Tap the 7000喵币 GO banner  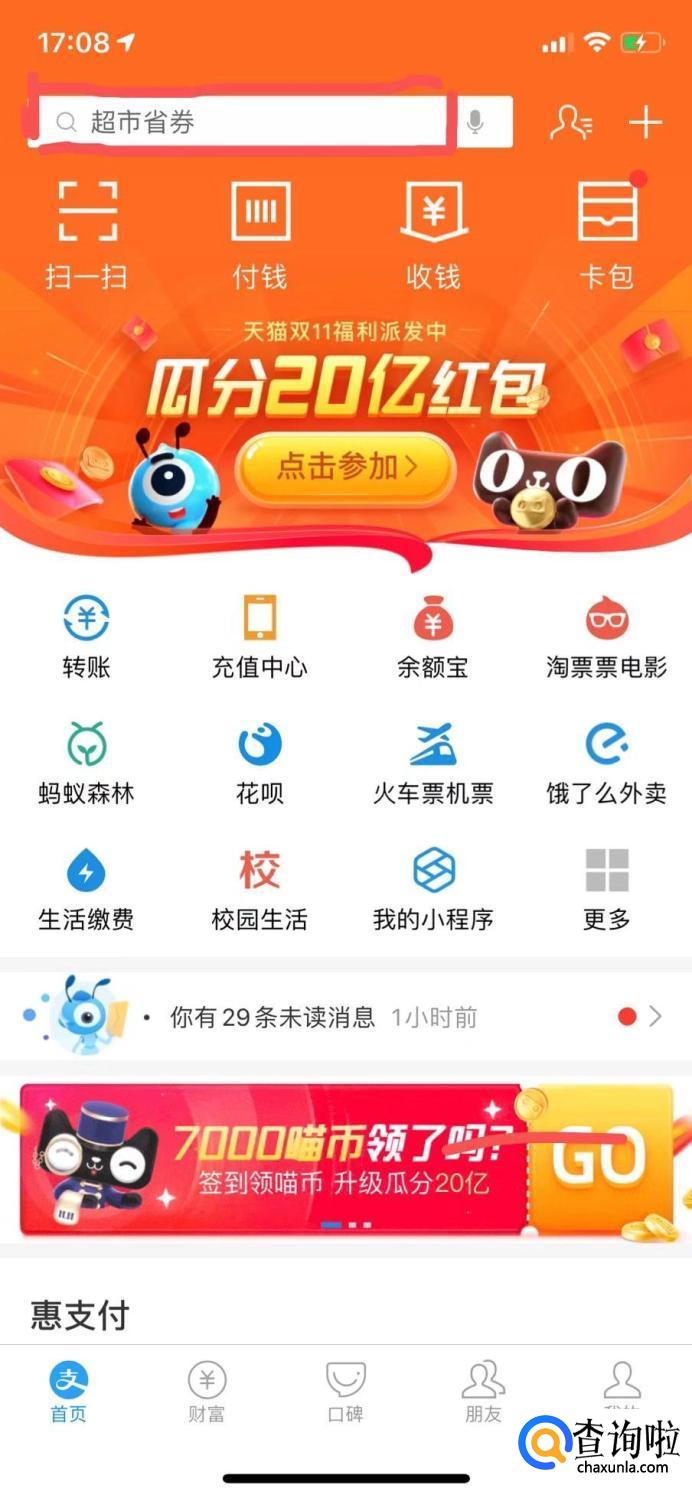[x=345, y=1160]
